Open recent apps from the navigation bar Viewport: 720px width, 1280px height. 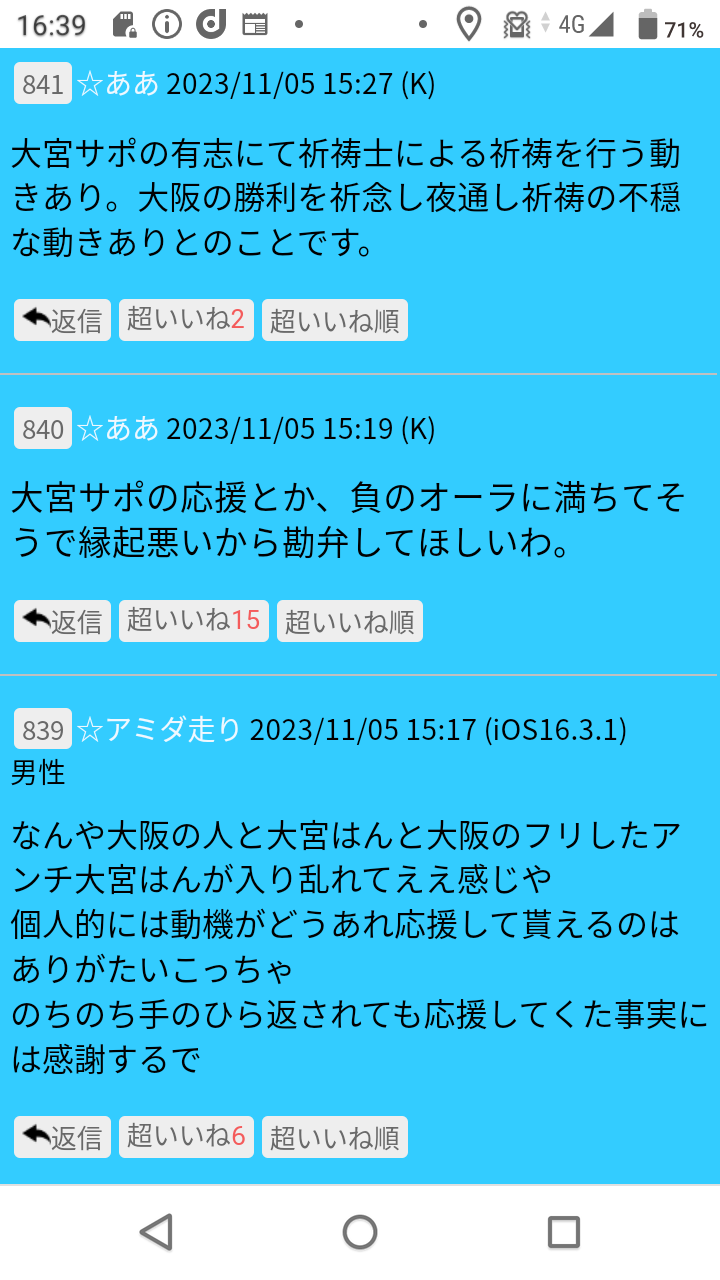coord(564,1232)
